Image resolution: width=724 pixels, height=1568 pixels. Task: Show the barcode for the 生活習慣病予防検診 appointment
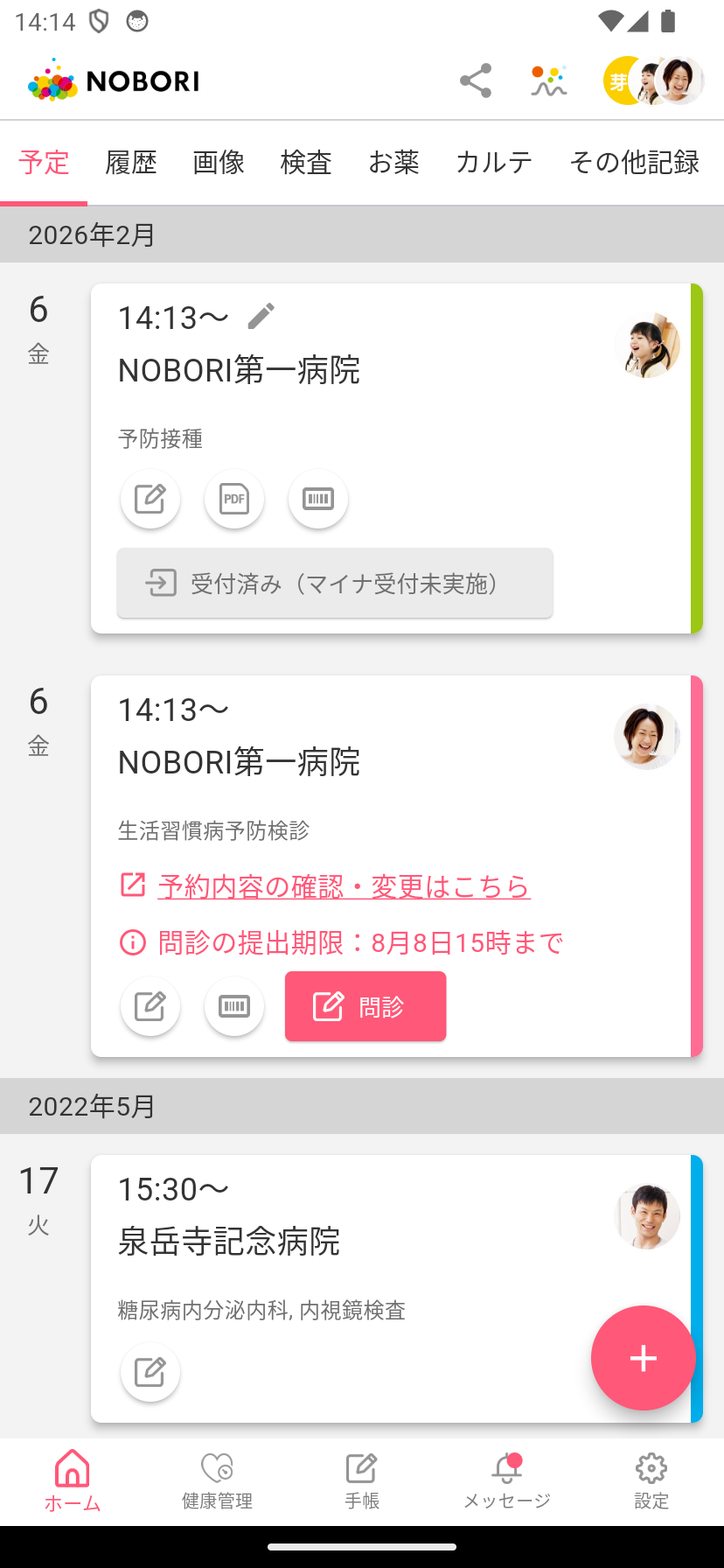coord(234,1006)
